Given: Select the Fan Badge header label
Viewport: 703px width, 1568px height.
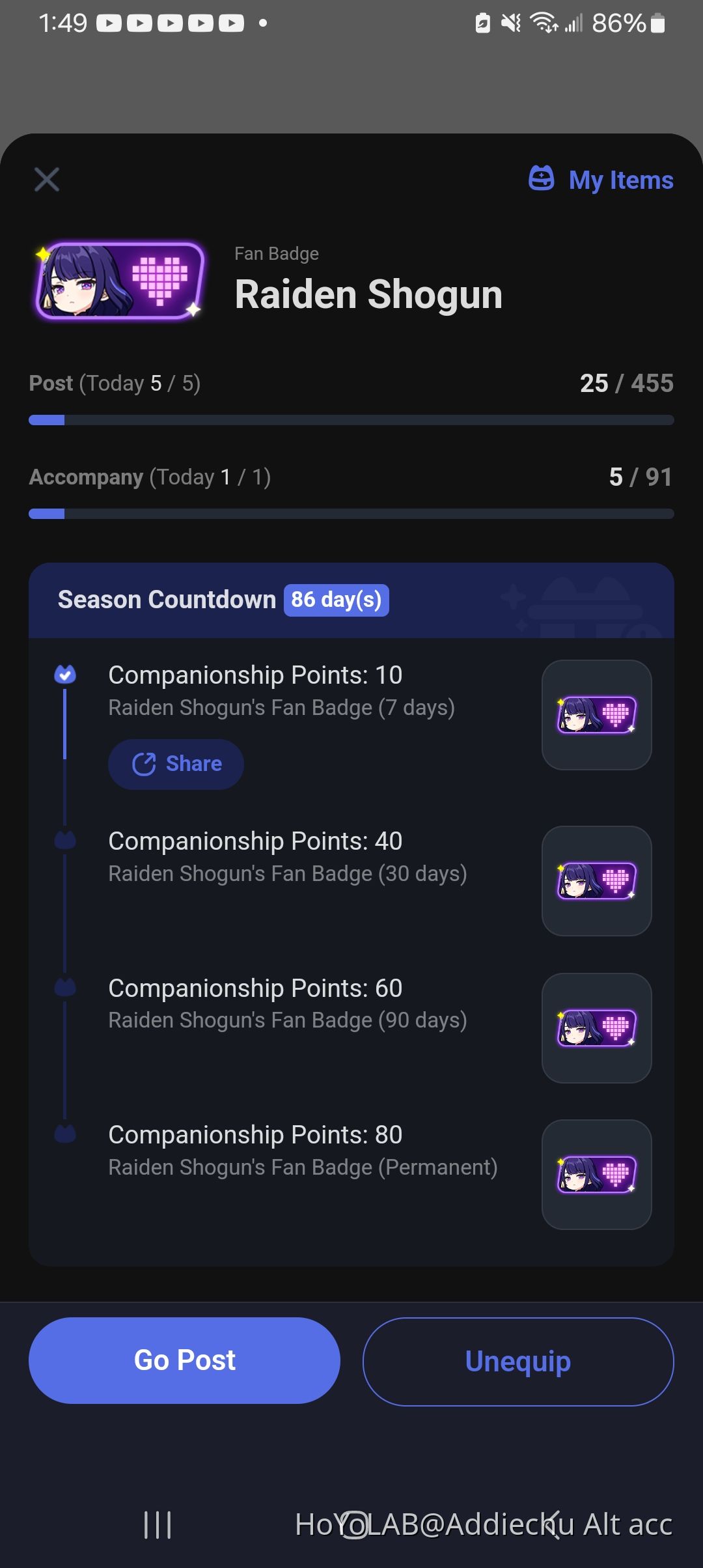Looking at the screenshot, I should pyautogui.click(x=276, y=253).
